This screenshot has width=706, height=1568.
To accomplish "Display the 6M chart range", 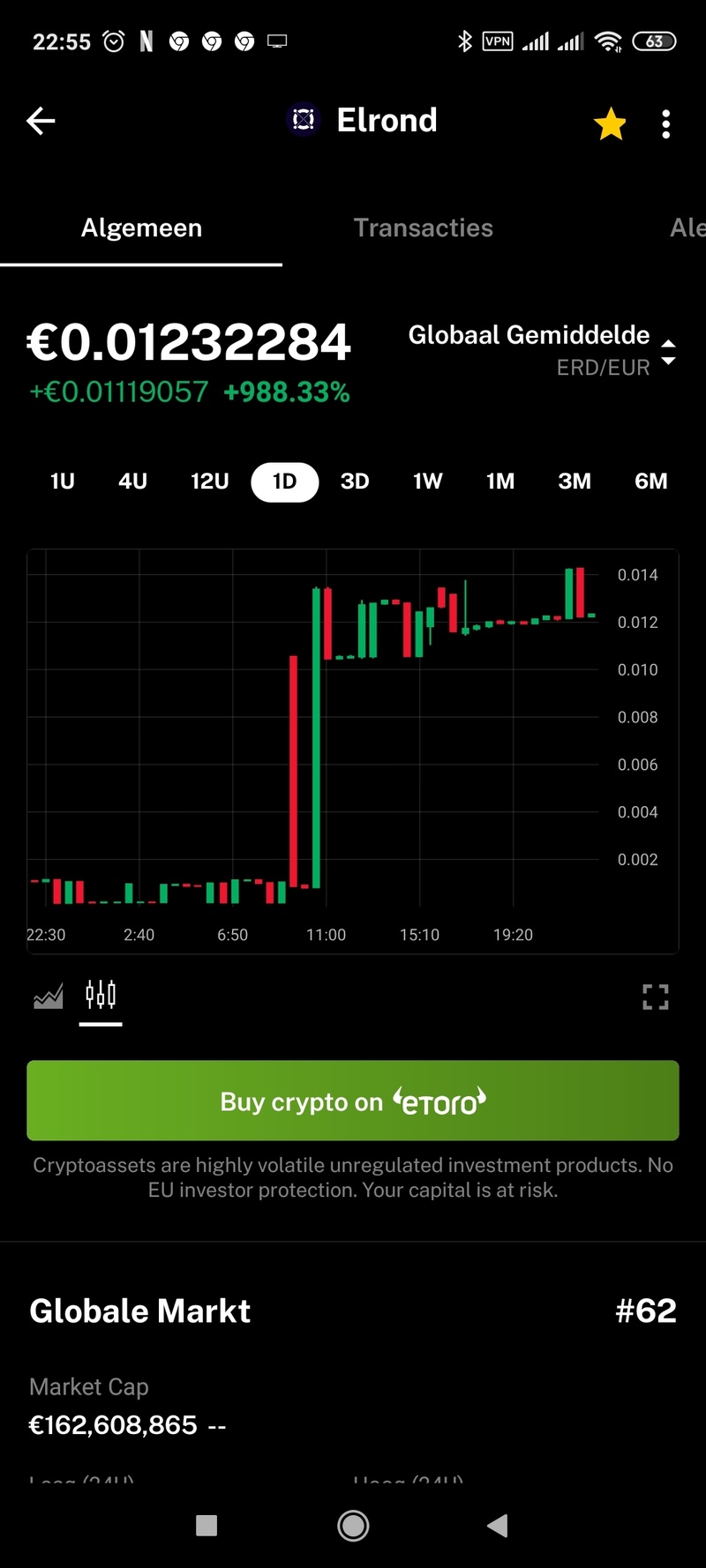I will coord(650,482).
